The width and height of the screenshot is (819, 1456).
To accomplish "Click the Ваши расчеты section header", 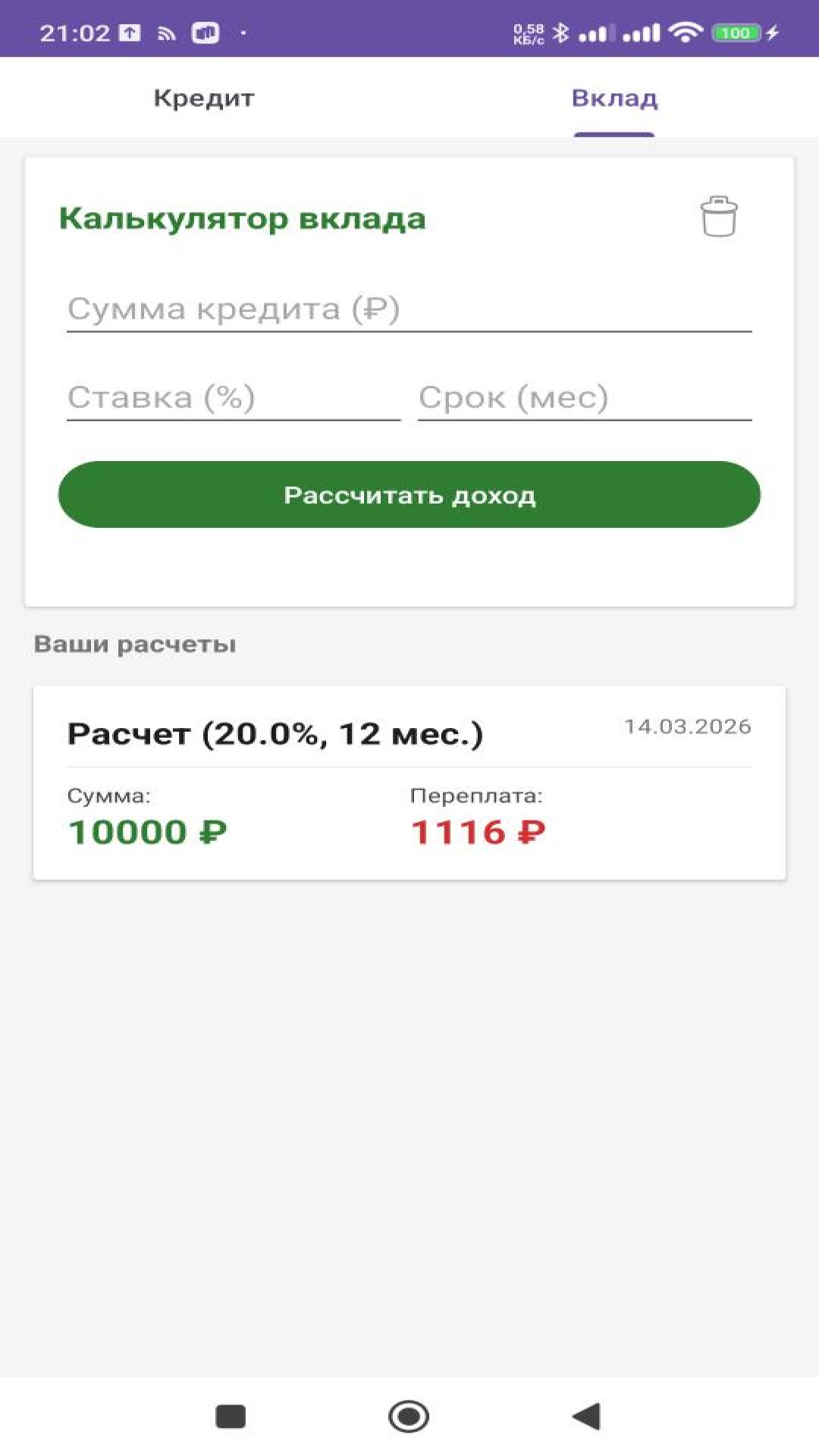I will click(136, 645).
